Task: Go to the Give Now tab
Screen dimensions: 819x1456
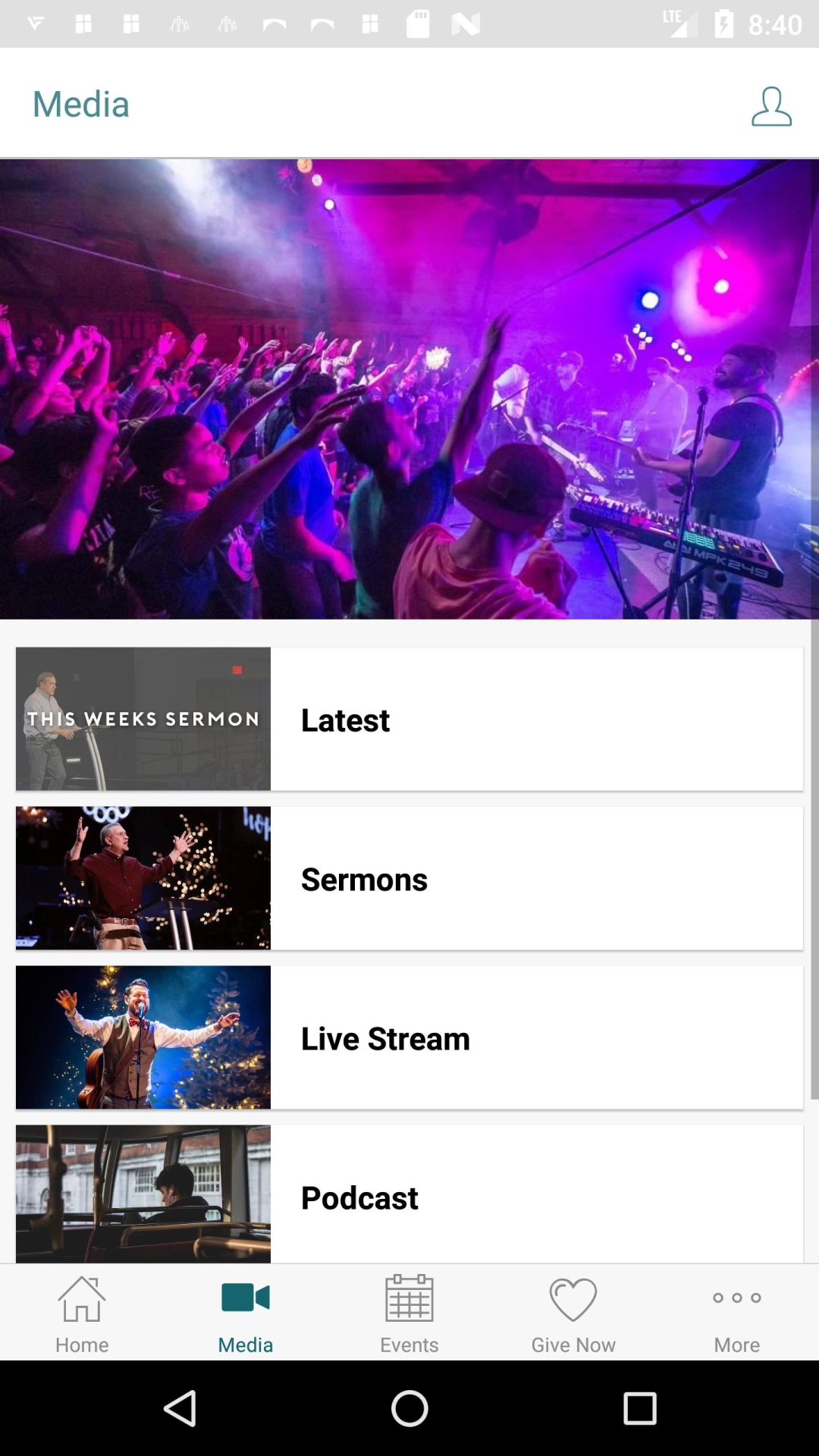Action: [x=573, y=1313]
